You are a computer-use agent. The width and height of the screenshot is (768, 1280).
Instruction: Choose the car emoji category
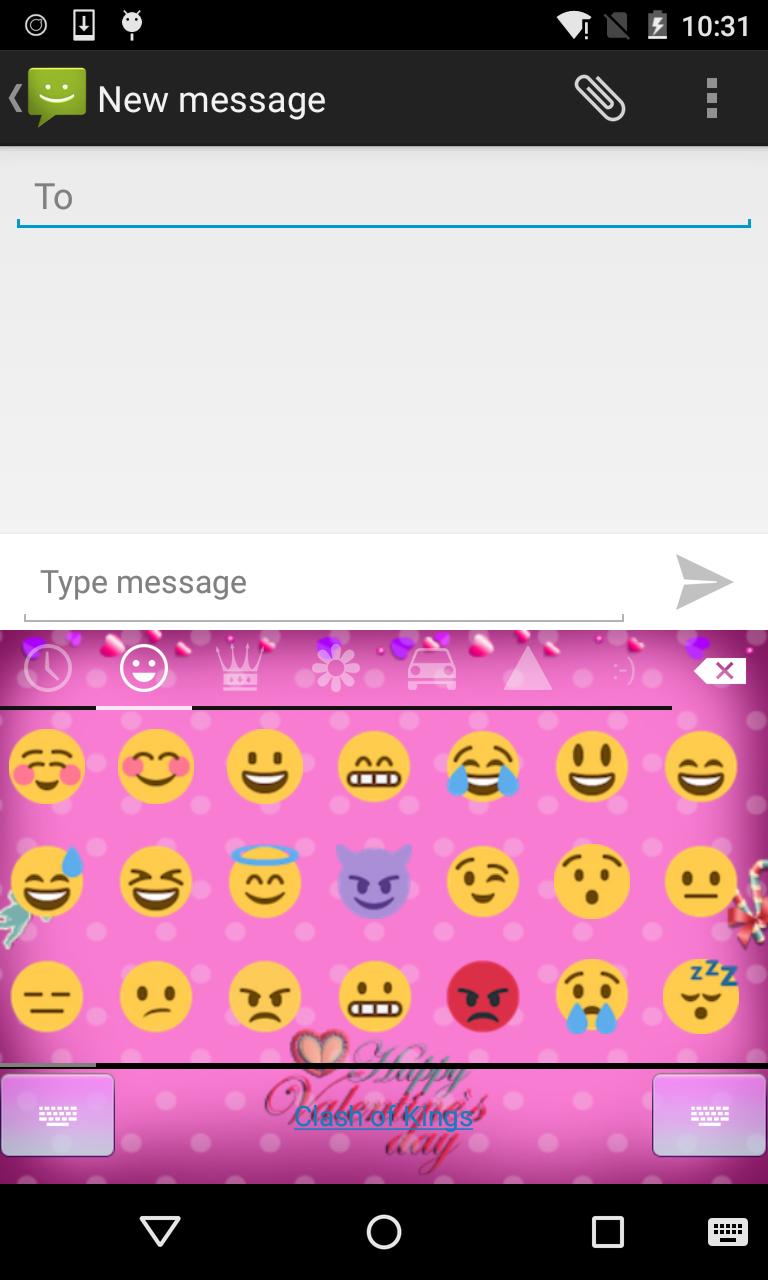pyautogui.click(x=431, y=668)
